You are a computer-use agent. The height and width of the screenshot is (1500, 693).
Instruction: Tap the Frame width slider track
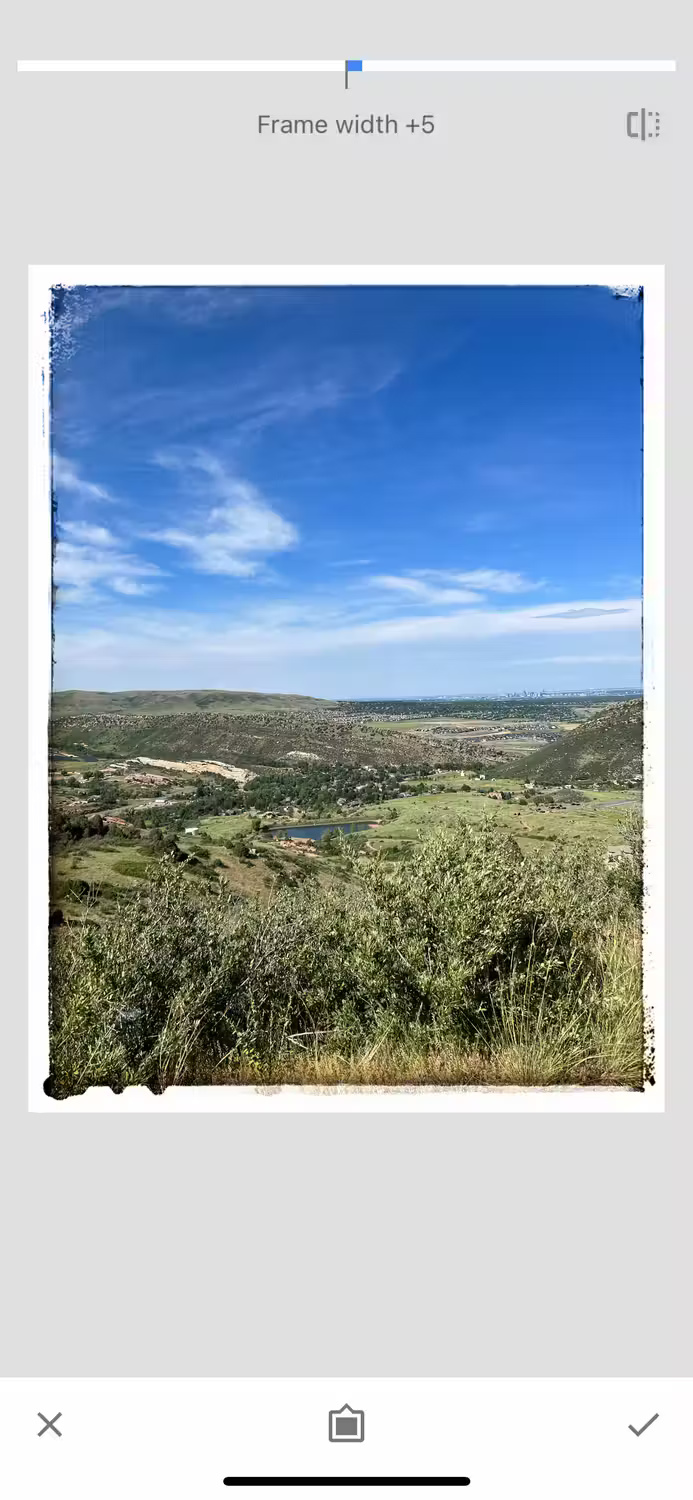346,66
